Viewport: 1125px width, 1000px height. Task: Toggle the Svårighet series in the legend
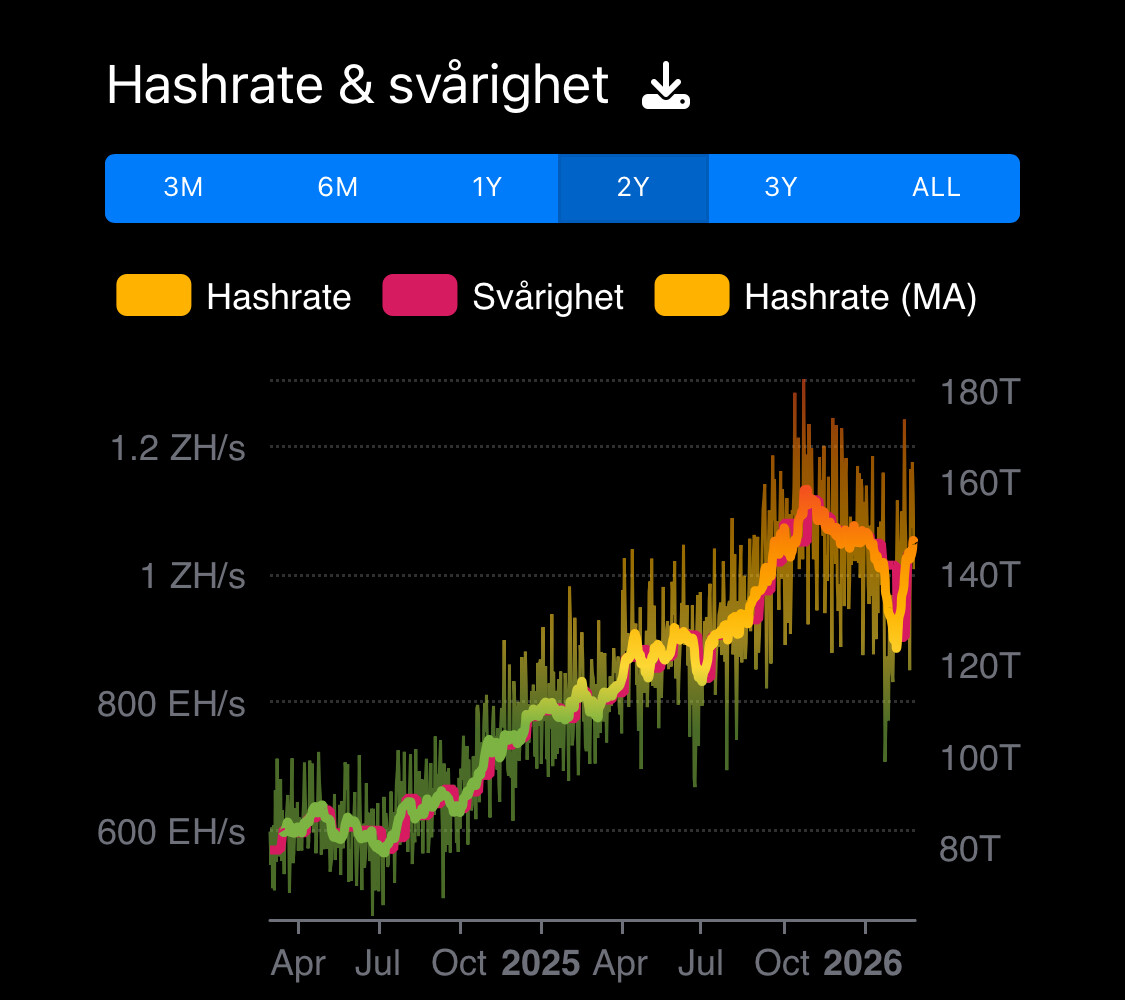click(x=503, y=296)
